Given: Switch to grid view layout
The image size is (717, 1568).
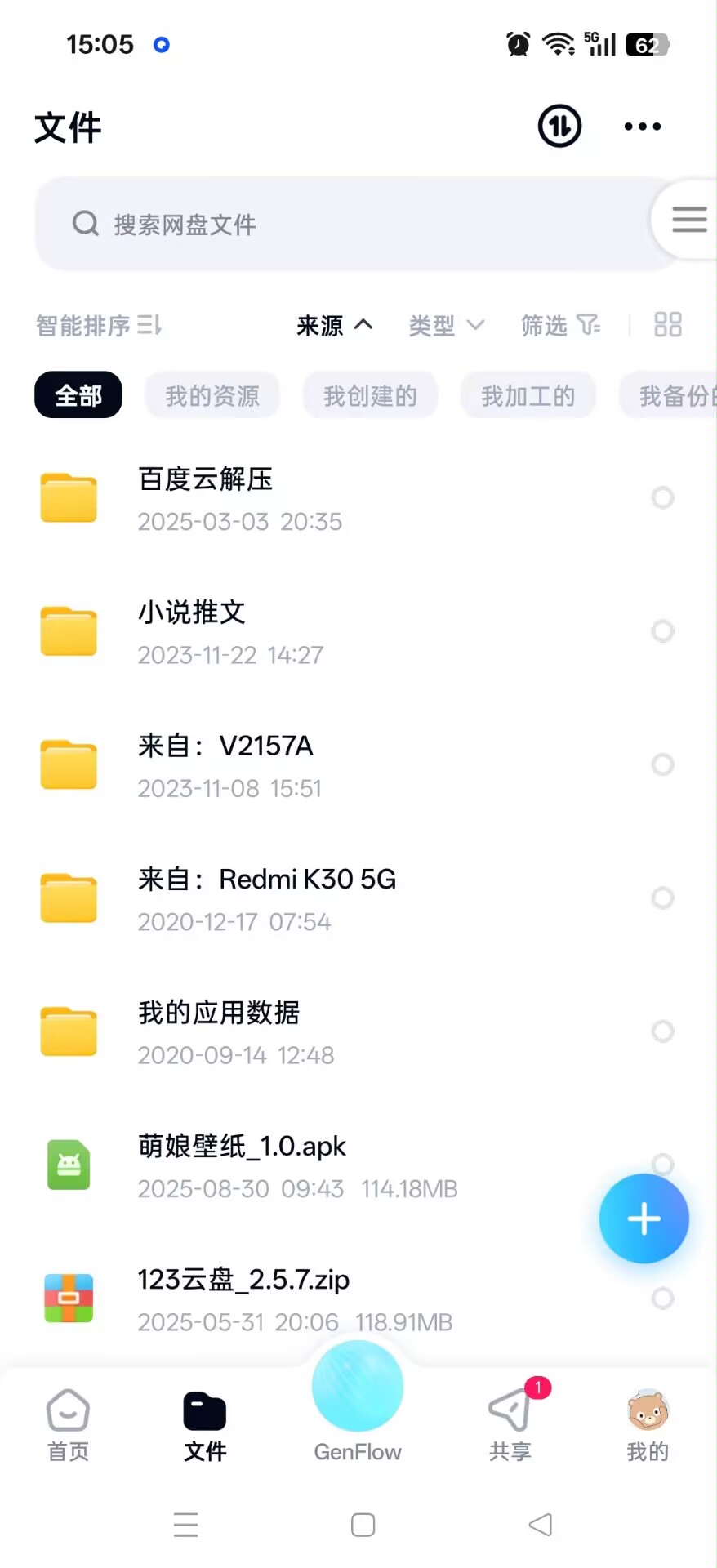Looking at the screenshot, I should (668, 325).
